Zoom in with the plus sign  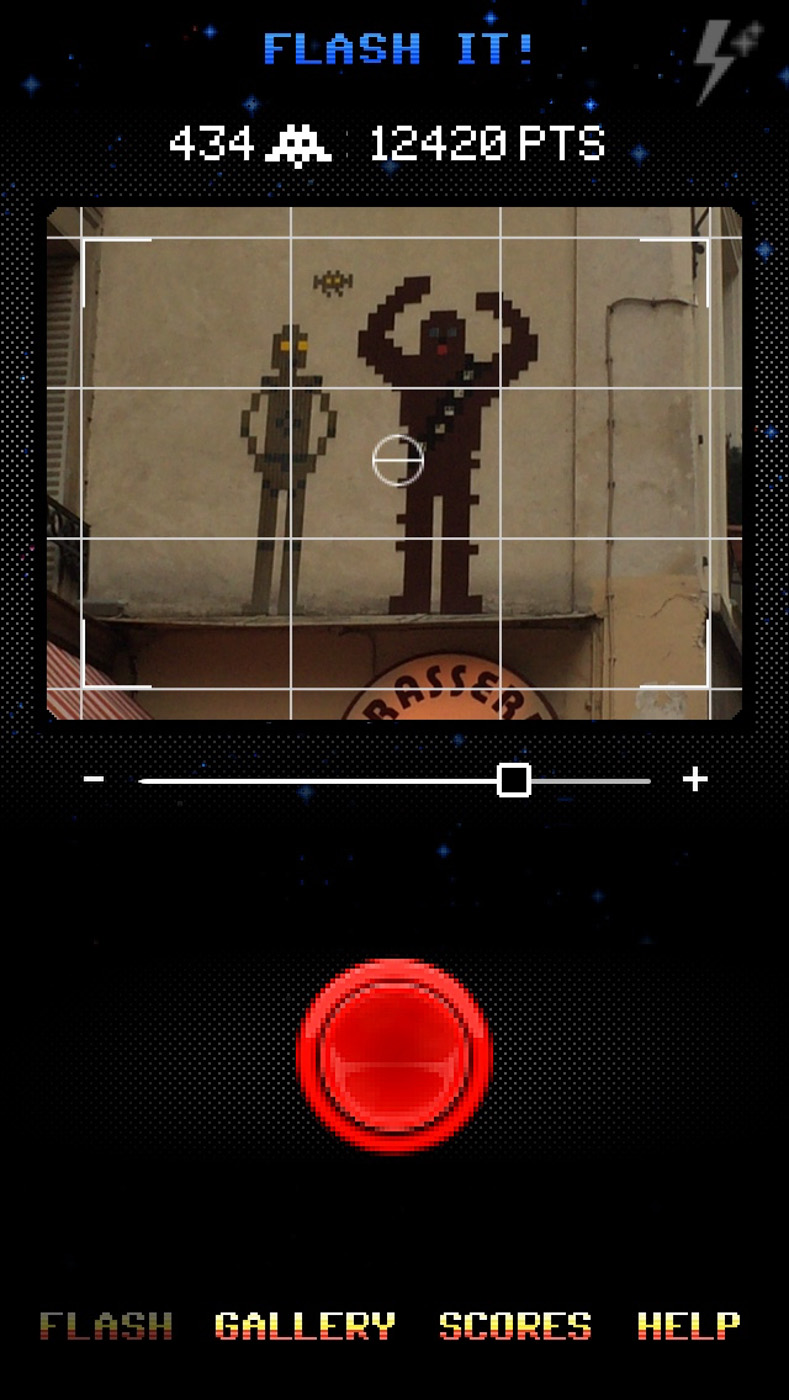(695, 779)
